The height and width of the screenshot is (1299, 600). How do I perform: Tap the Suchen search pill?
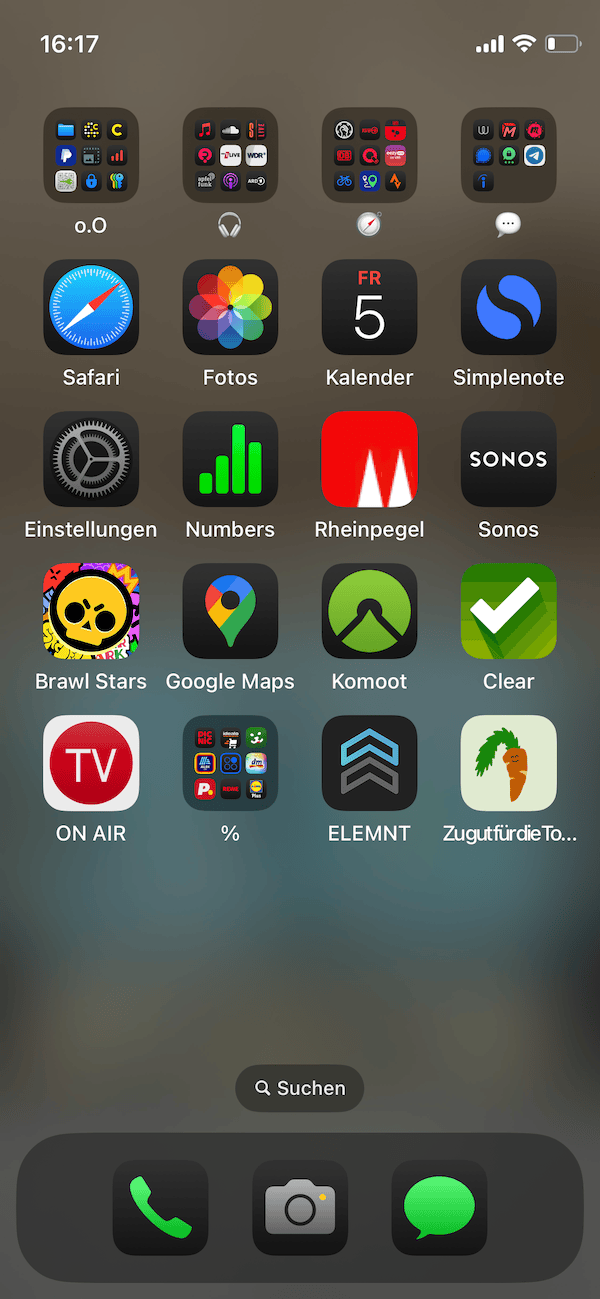coord(300,1088)
